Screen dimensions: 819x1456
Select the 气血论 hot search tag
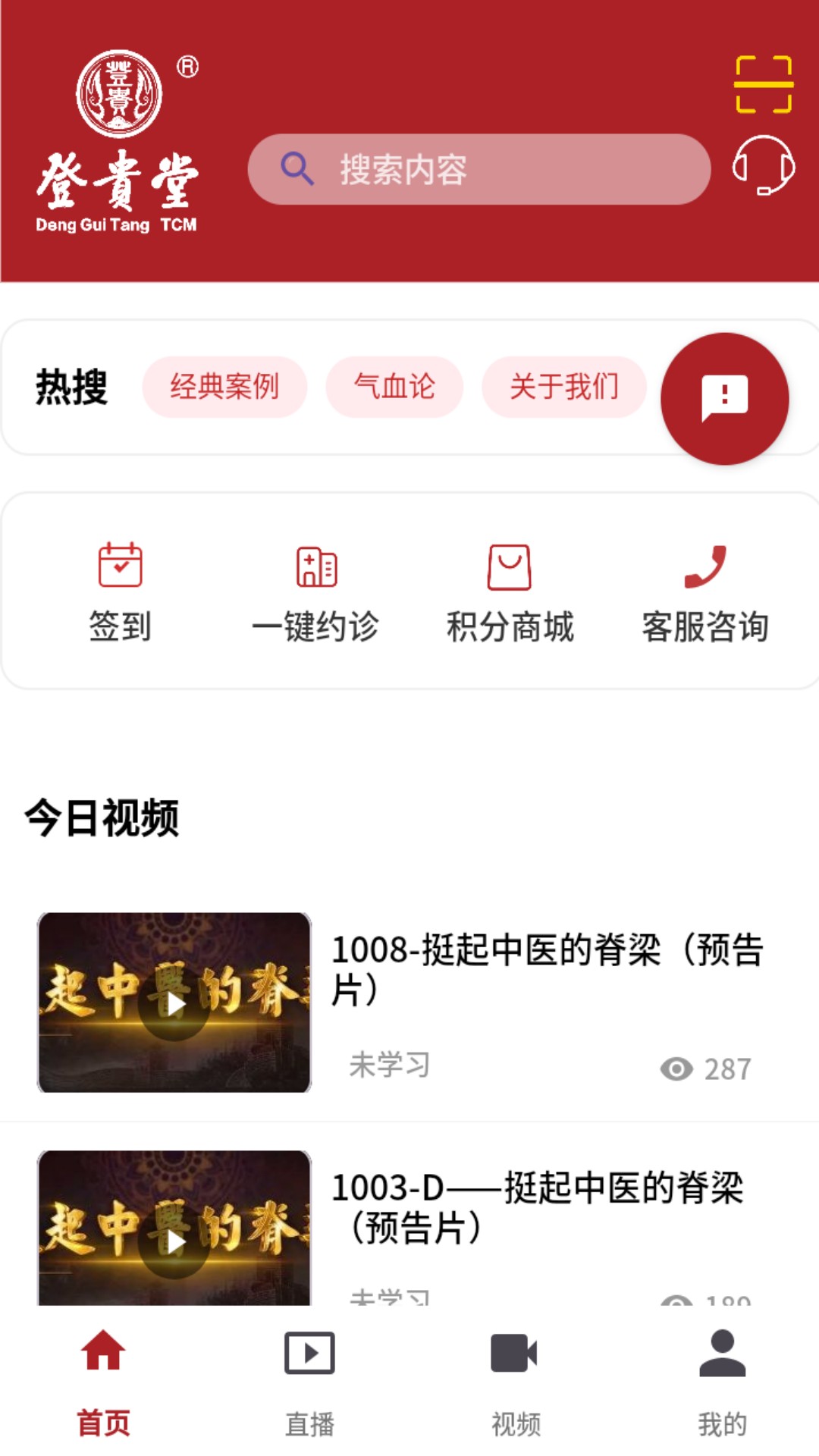pos(395,387)
